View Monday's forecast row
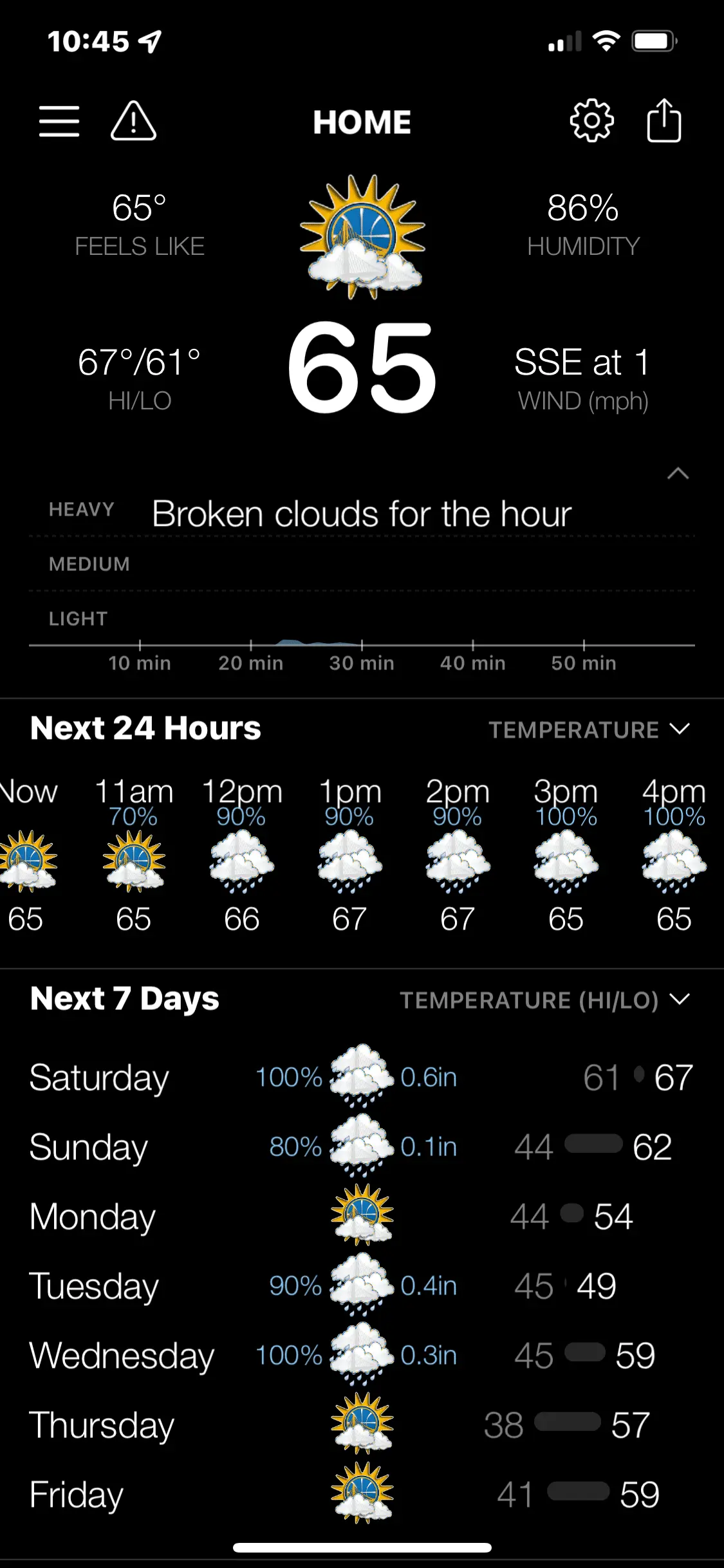The width and height of the screenshot is (724, 1568). click(x=362, y=1217)
